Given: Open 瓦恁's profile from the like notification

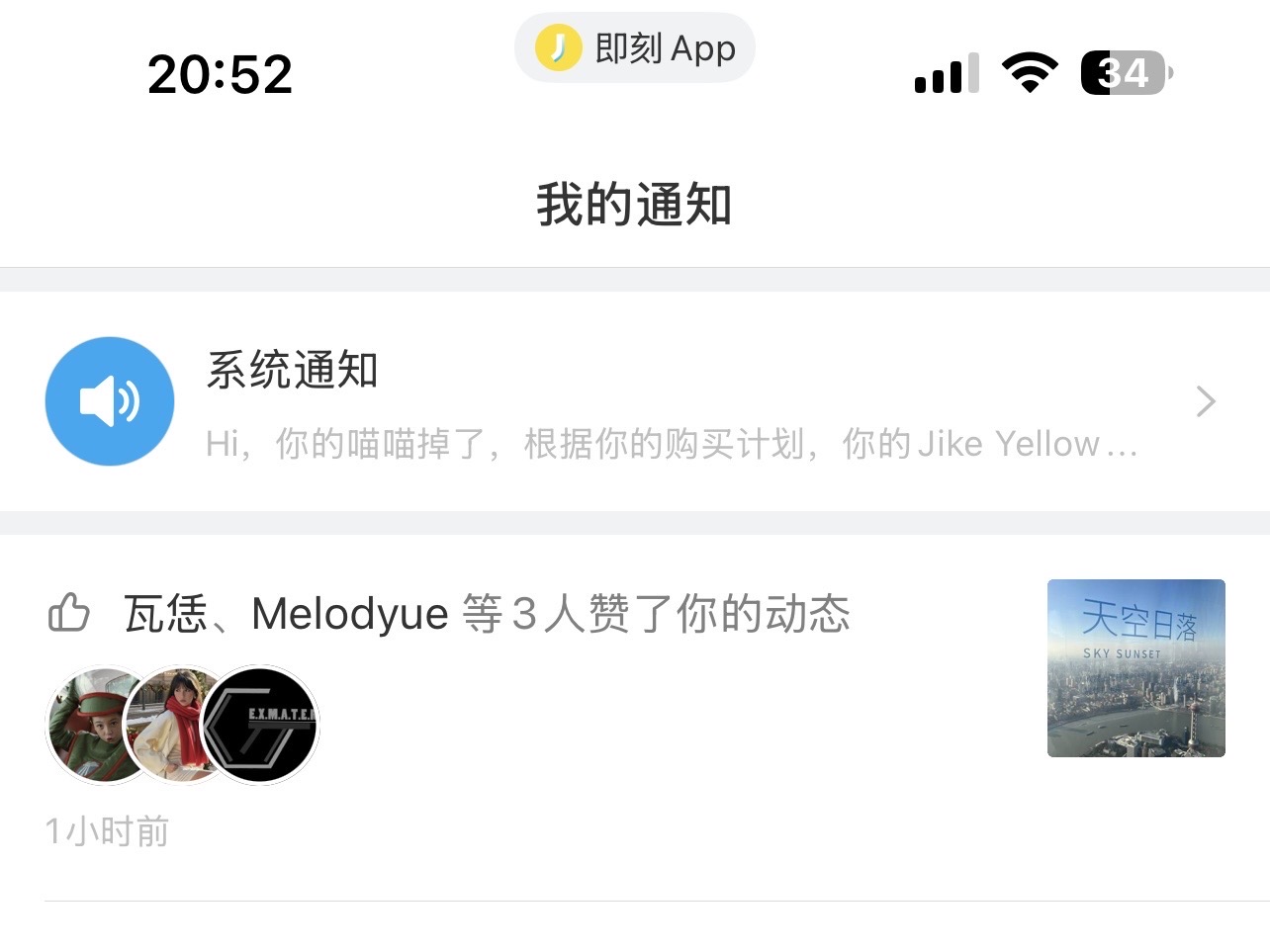Looking at the screenshot, I should (165, 614).
